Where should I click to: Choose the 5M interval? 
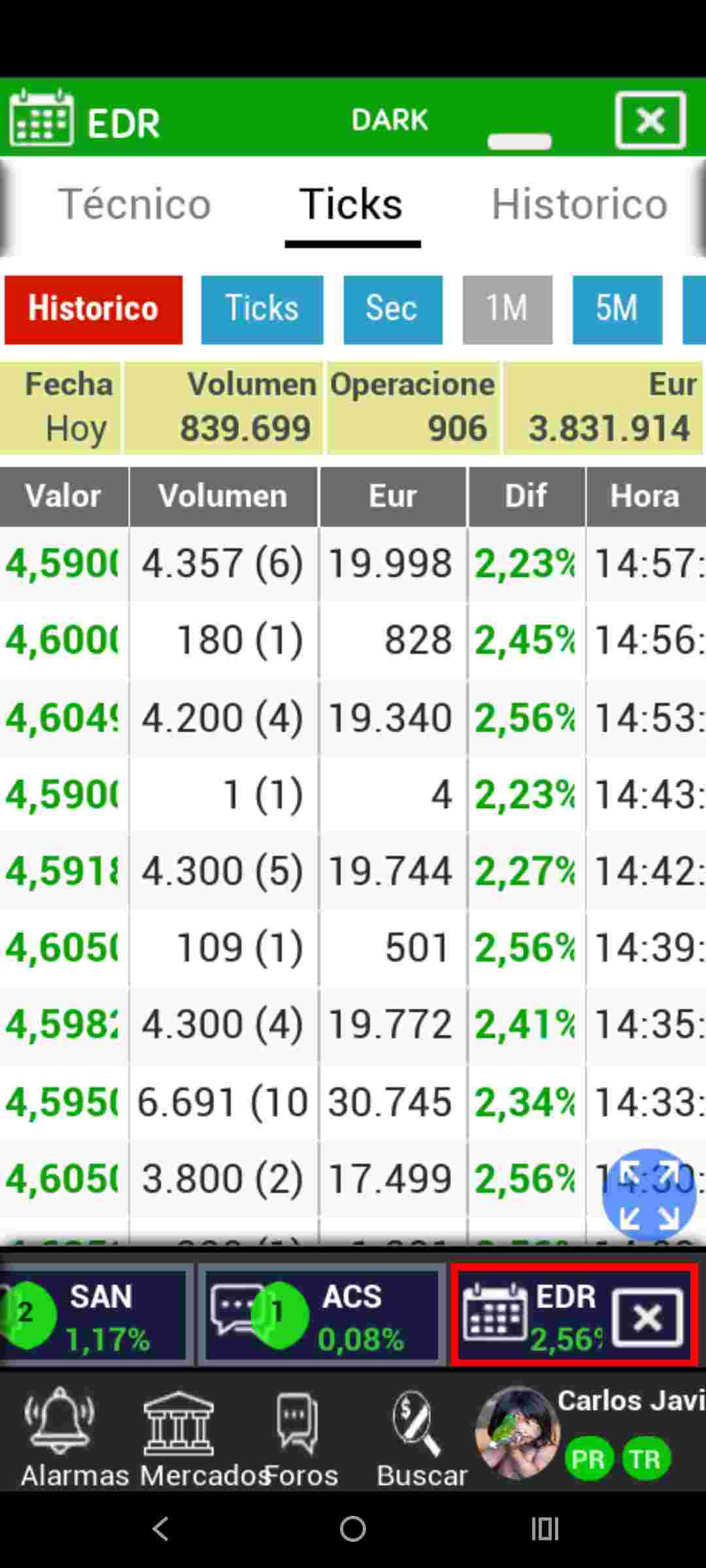click(x=617, y=309)
